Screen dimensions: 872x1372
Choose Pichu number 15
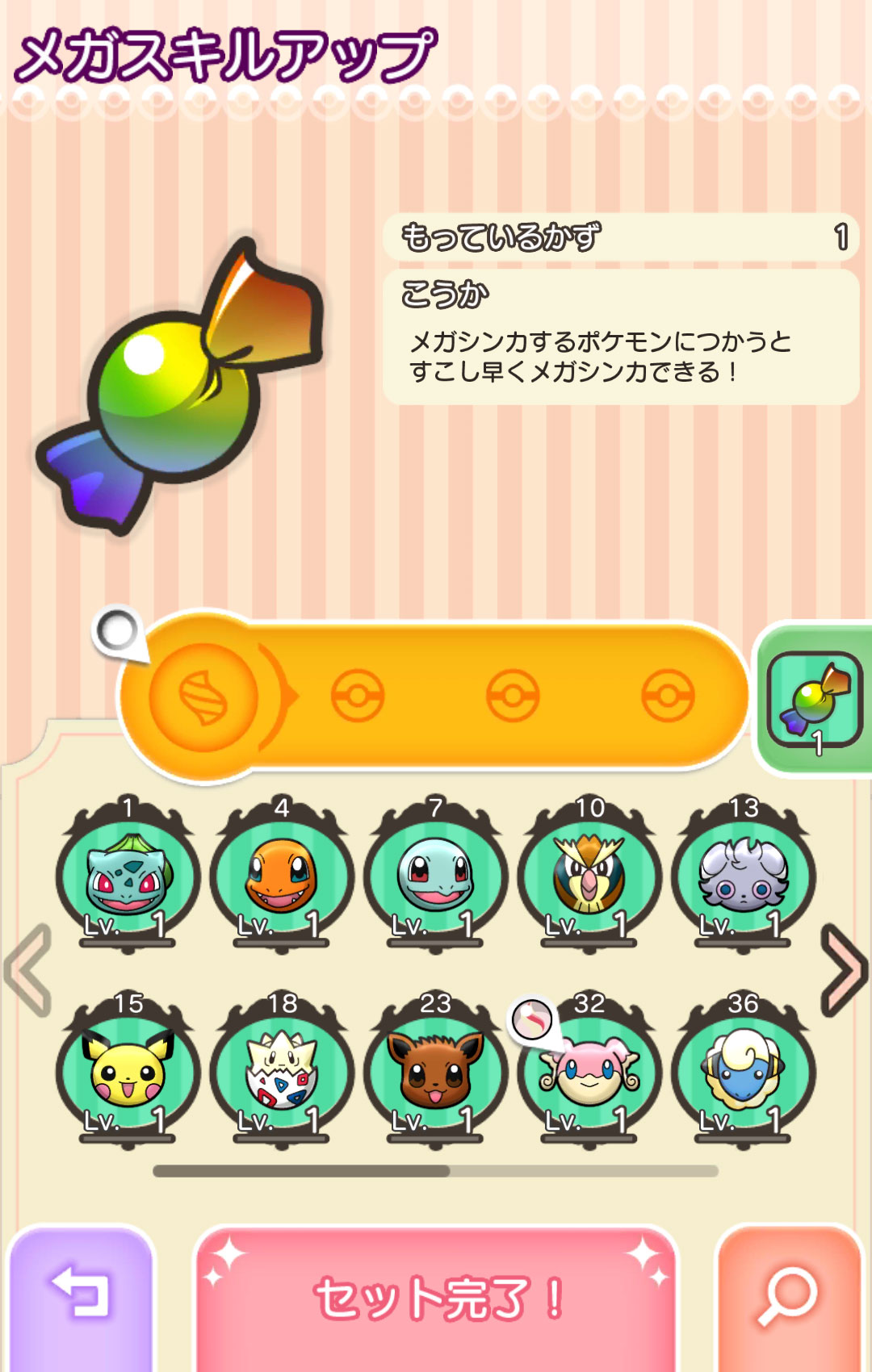[x=128, y=1073]
